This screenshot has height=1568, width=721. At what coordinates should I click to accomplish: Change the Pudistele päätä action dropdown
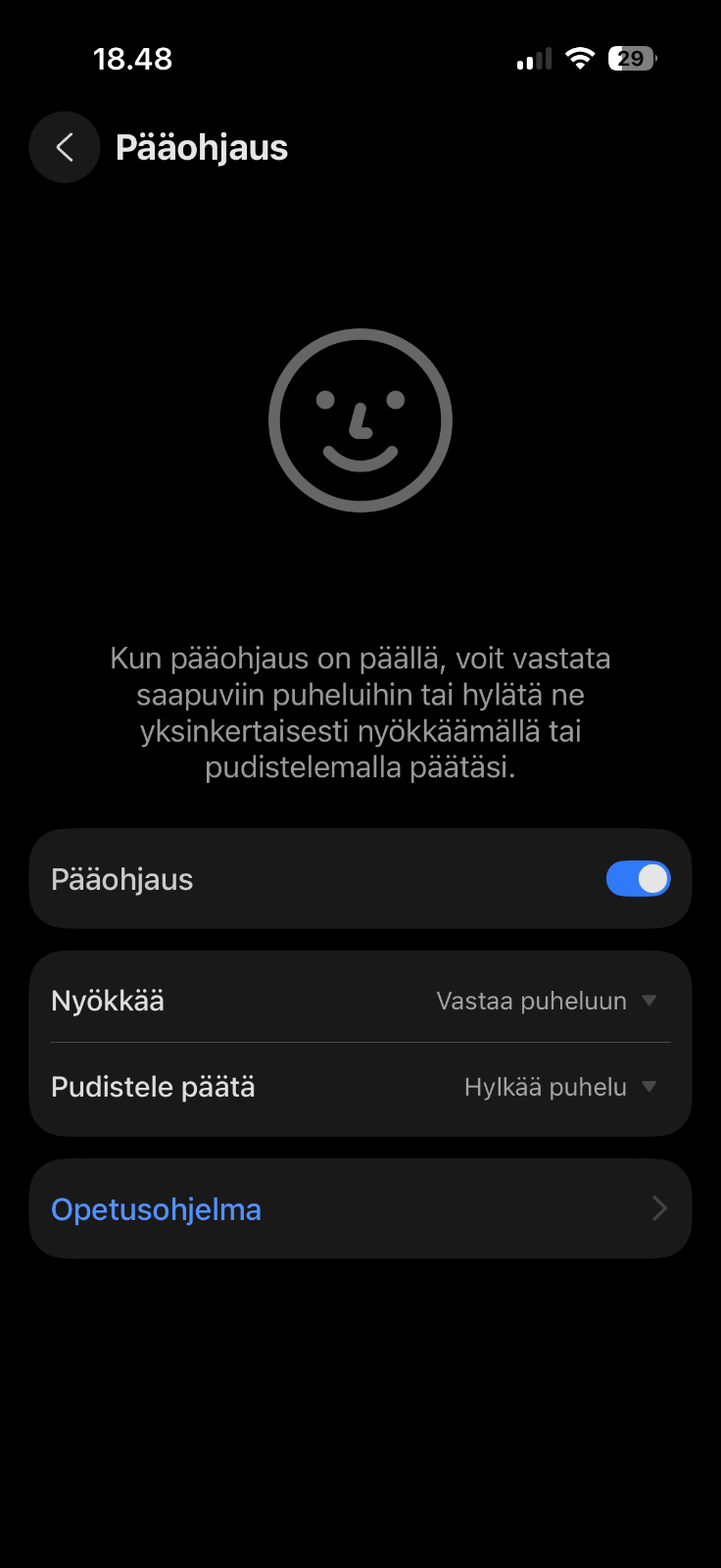click(x=559, y=1087)
